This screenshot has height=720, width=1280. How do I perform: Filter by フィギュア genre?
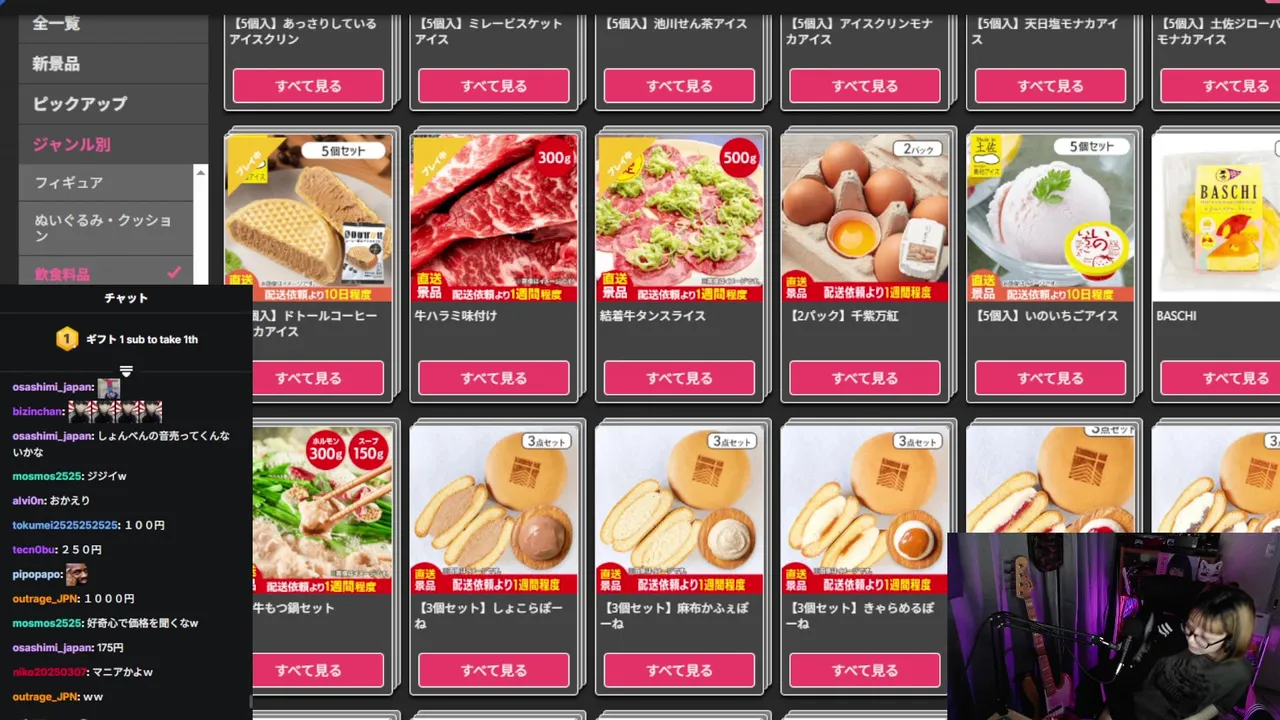69,183
